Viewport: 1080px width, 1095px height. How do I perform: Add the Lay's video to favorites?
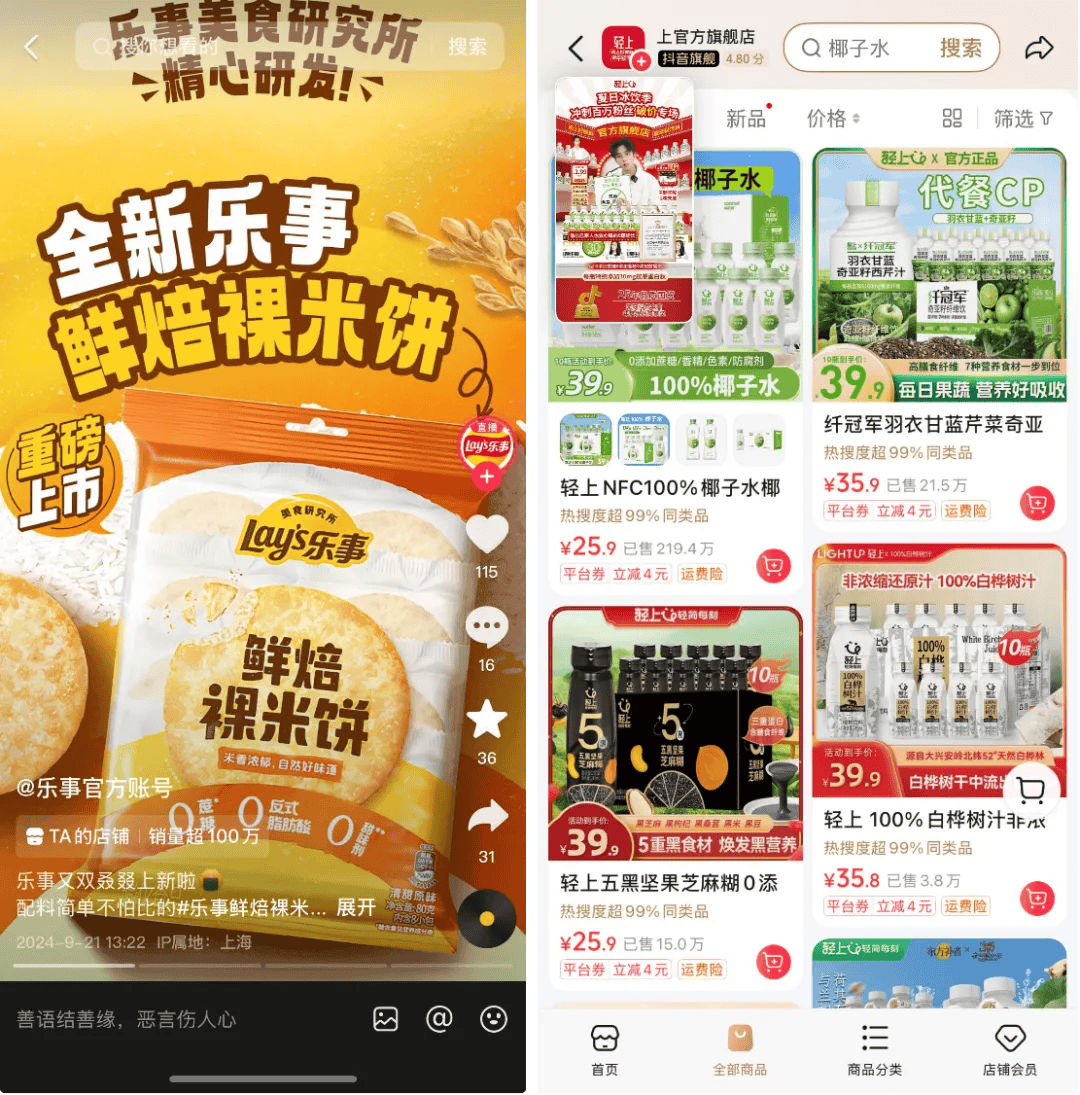coord(487,720)
